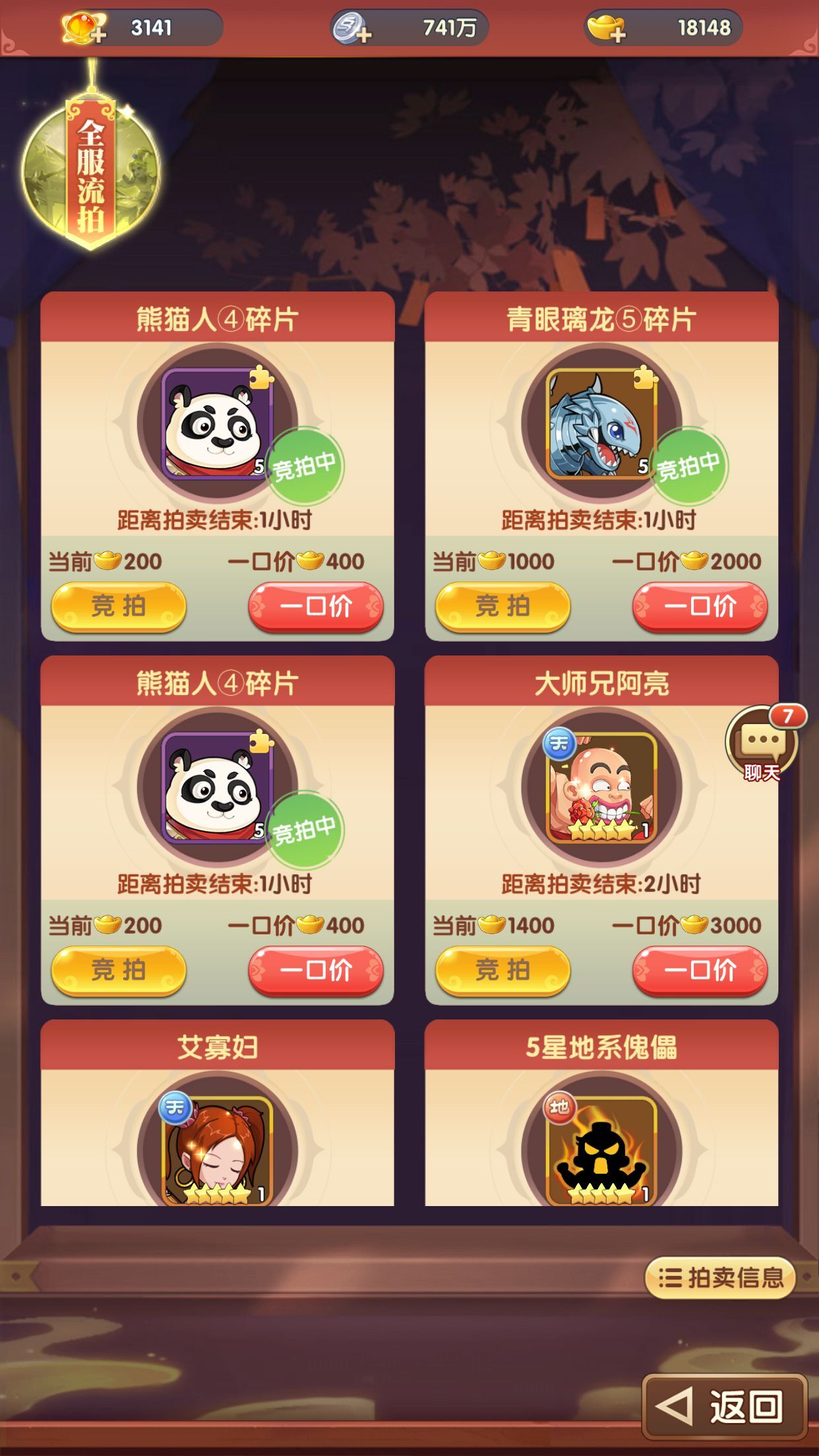
Task: Buy 青眼璃龙⑤碎片 with 一口价 for 2000
Action: [700, 606]
